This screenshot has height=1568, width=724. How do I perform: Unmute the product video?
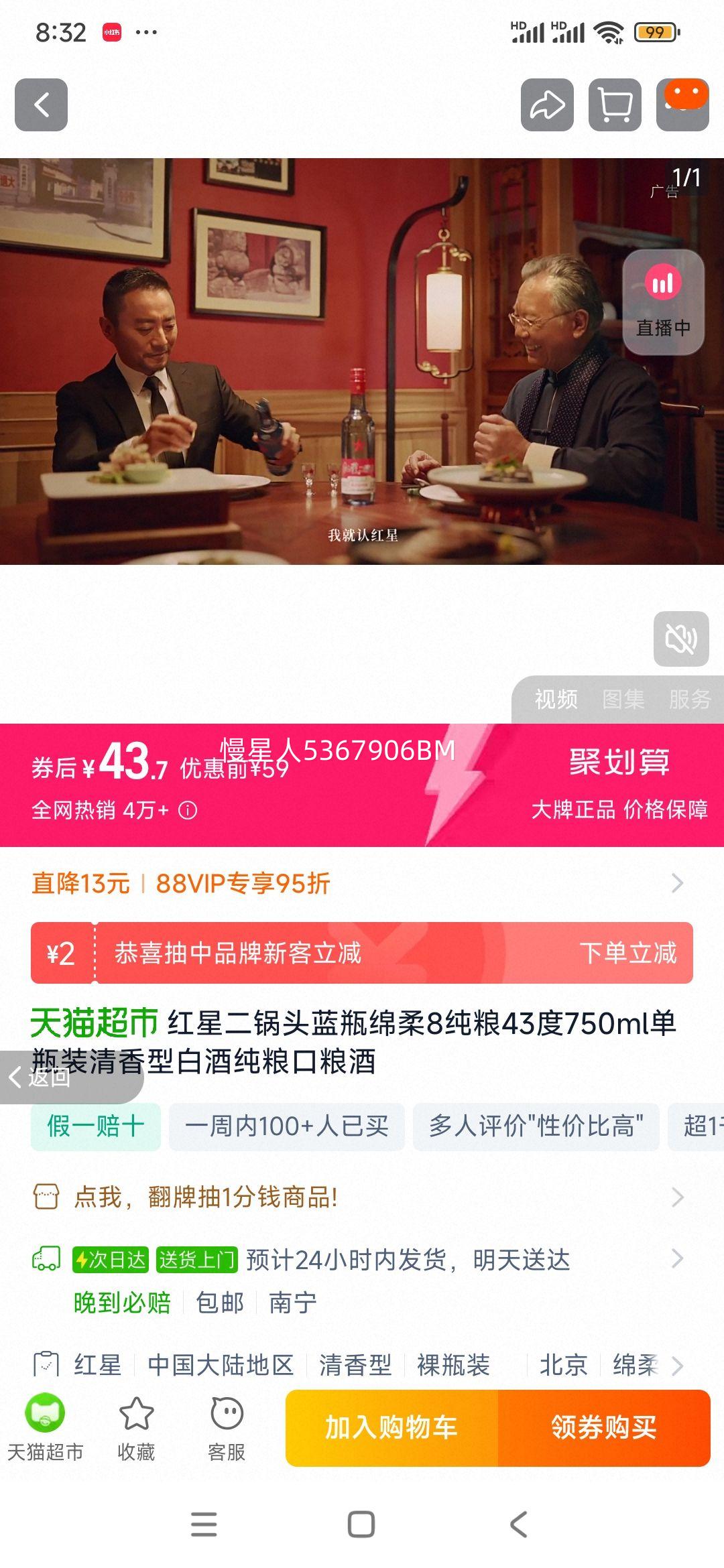tap(681, 639)
